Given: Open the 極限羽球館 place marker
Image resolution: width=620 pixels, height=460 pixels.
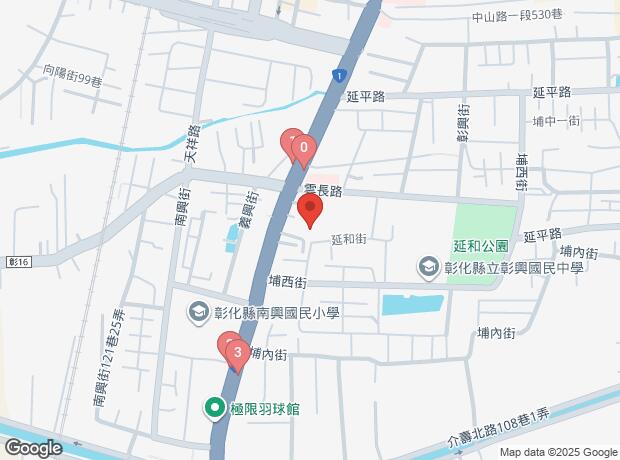Looking at the screenshot, I should [x=213, y=408].
